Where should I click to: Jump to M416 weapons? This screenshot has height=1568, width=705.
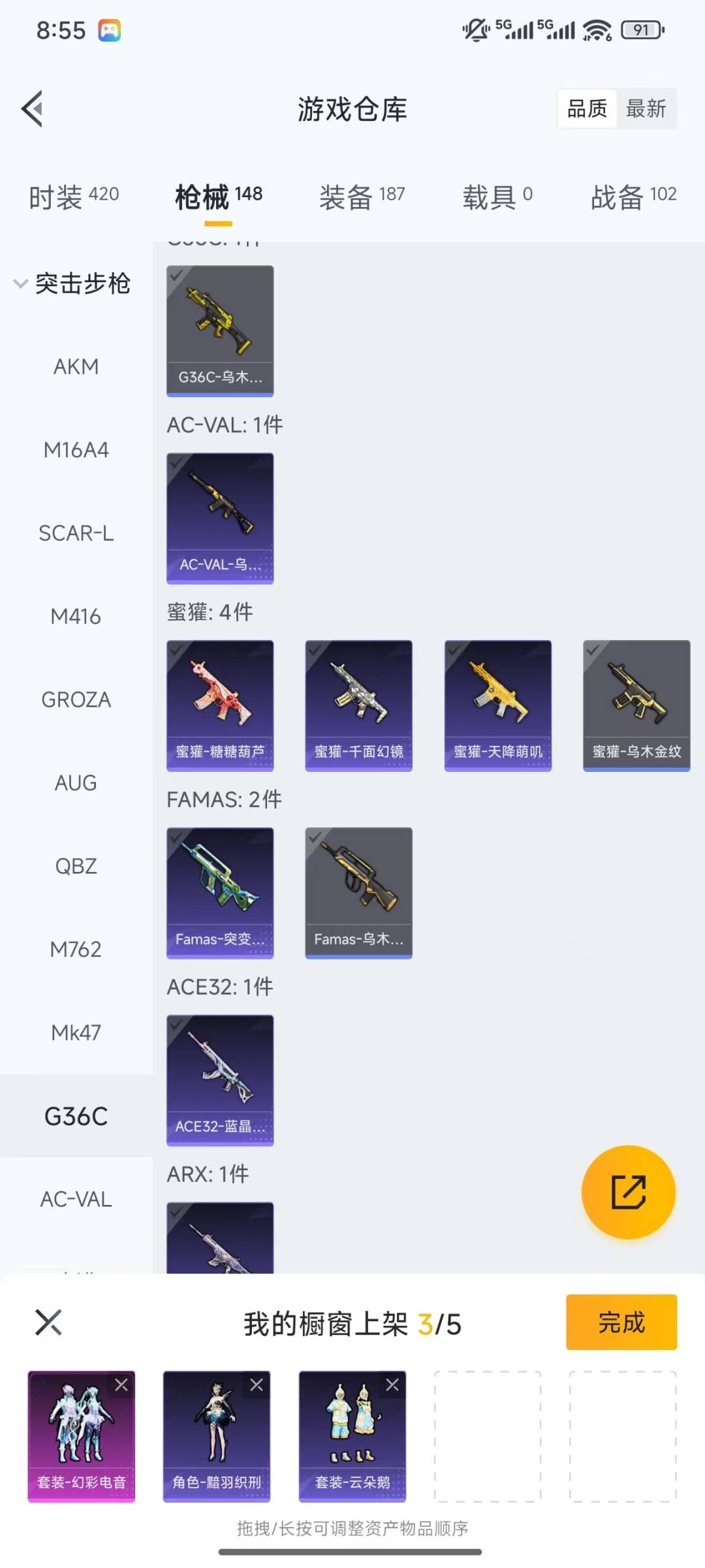click(76, 616)
